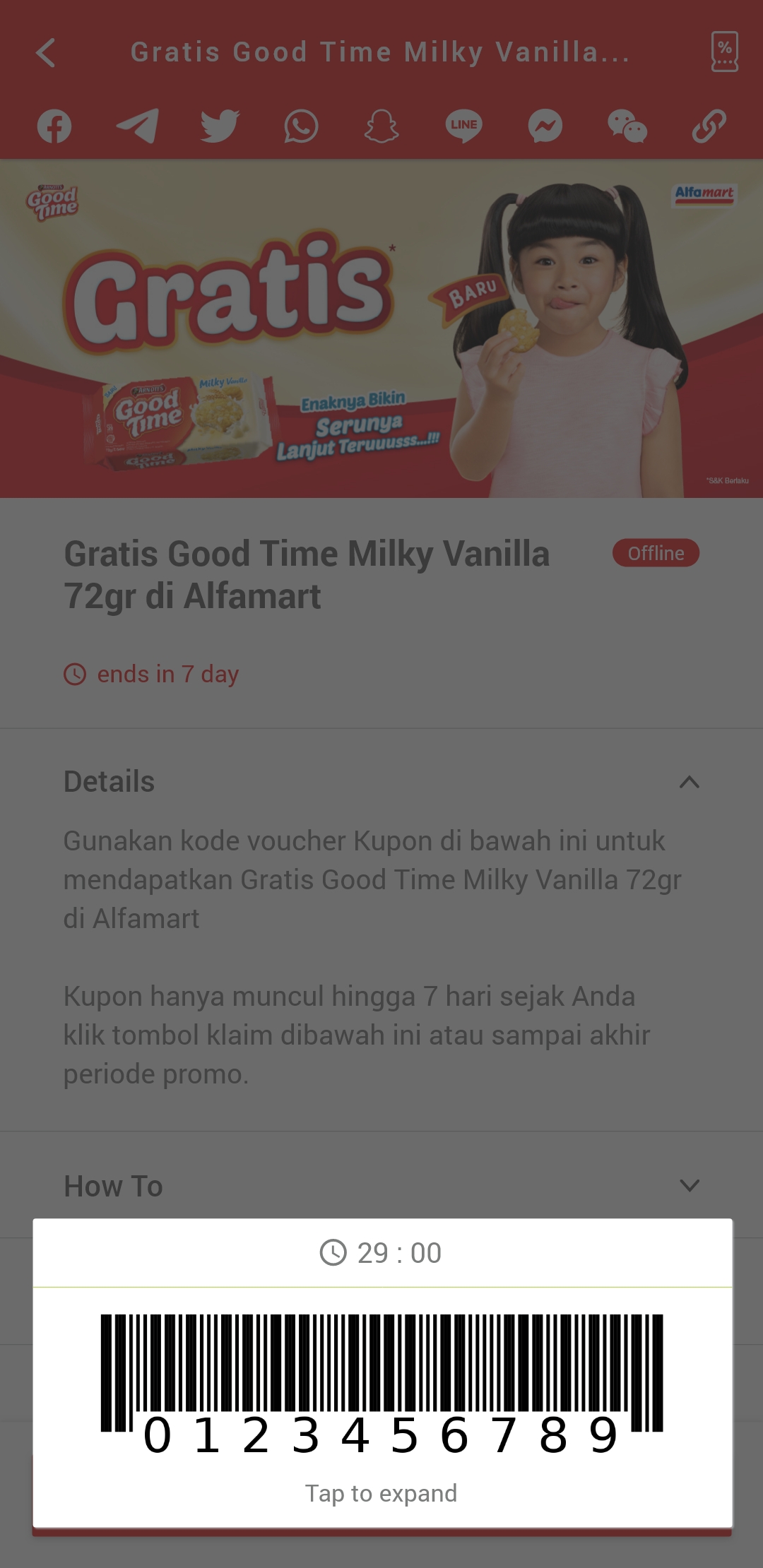The width and height of the screenshot is (763, 1568).
Task: Share this promo via Telegram
Action: coord(137,126)
